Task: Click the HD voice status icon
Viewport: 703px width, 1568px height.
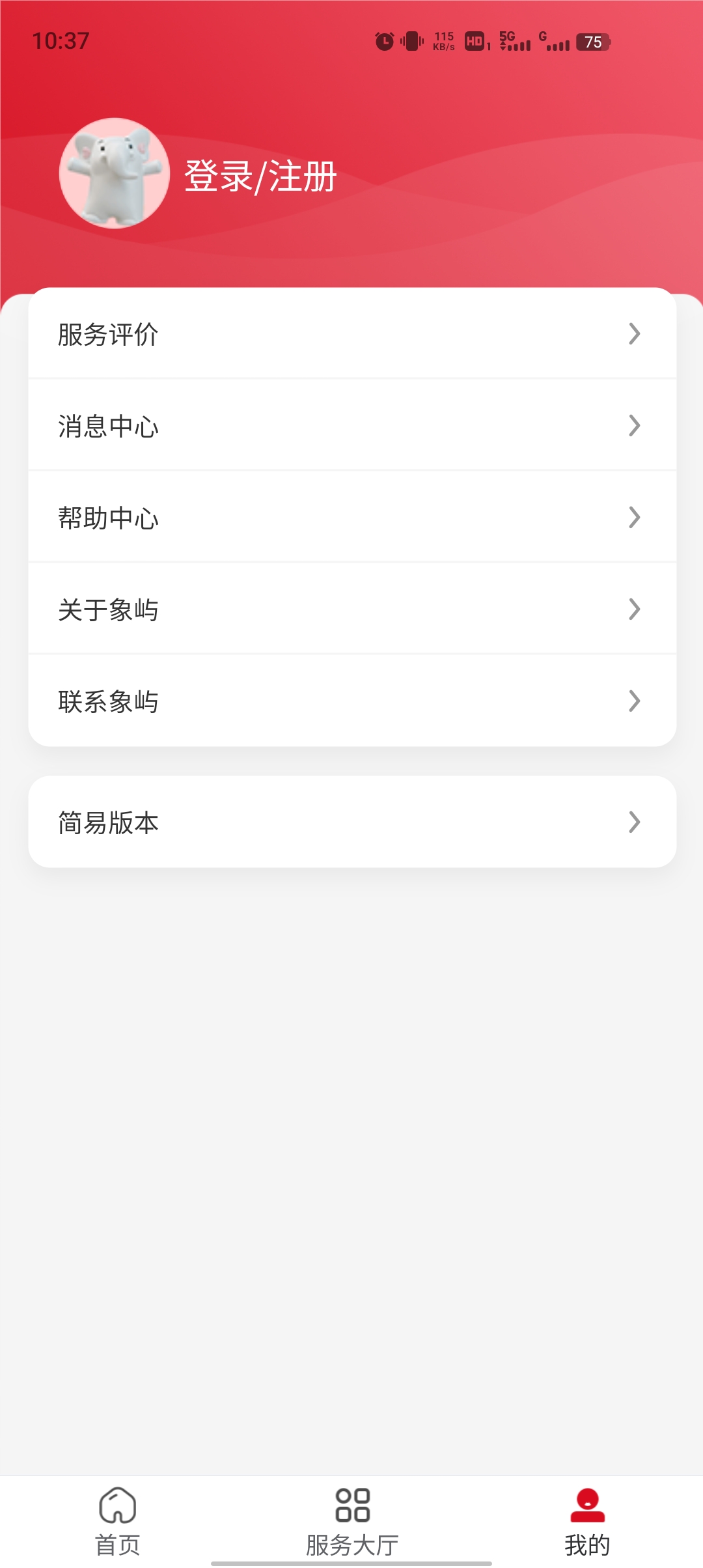Action: (475, 41)
